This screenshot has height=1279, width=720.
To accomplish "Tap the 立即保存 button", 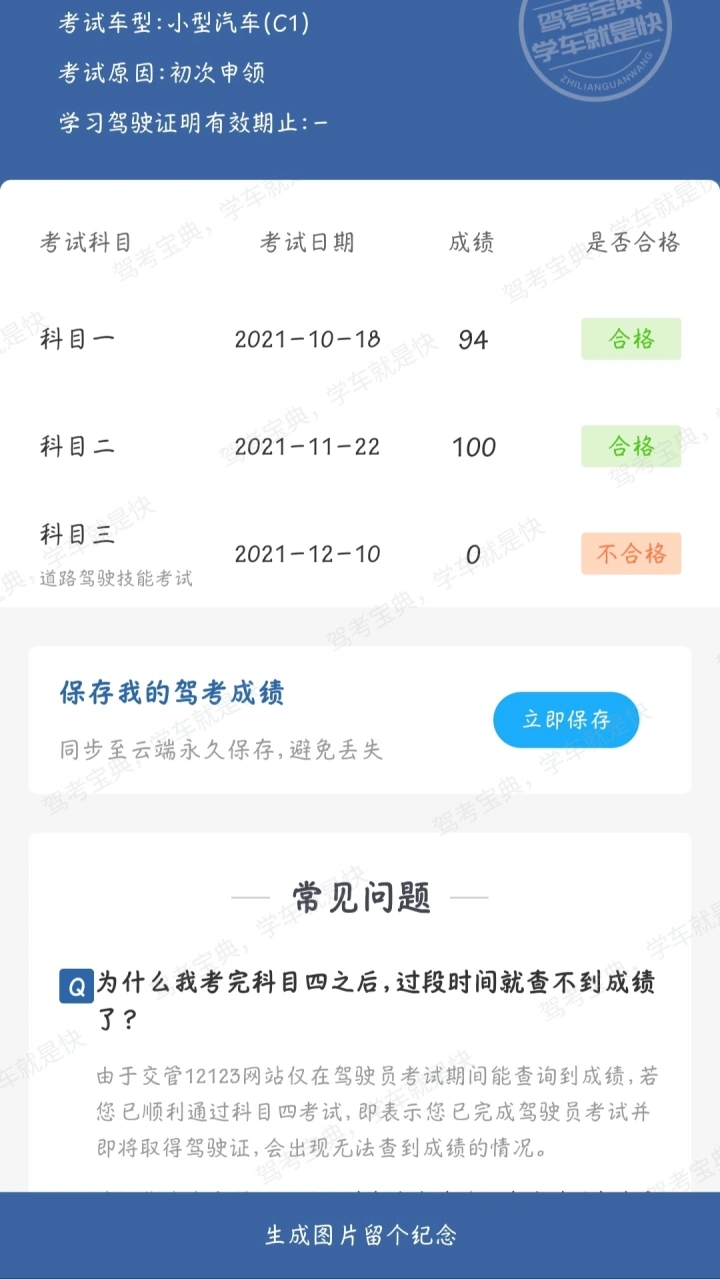I will tap(566, 720).
